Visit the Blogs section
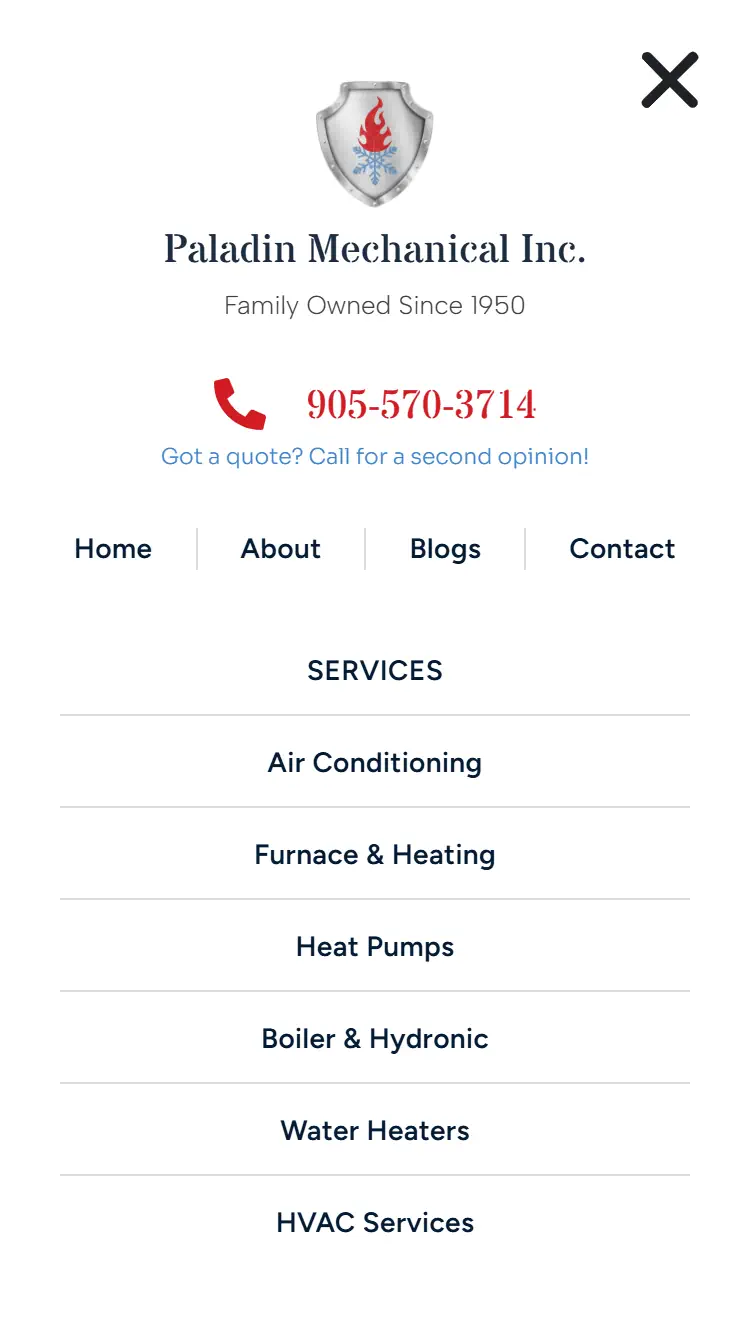Image resolution: width=750 pixels, height=1334 pixels. tap(445, 549)
